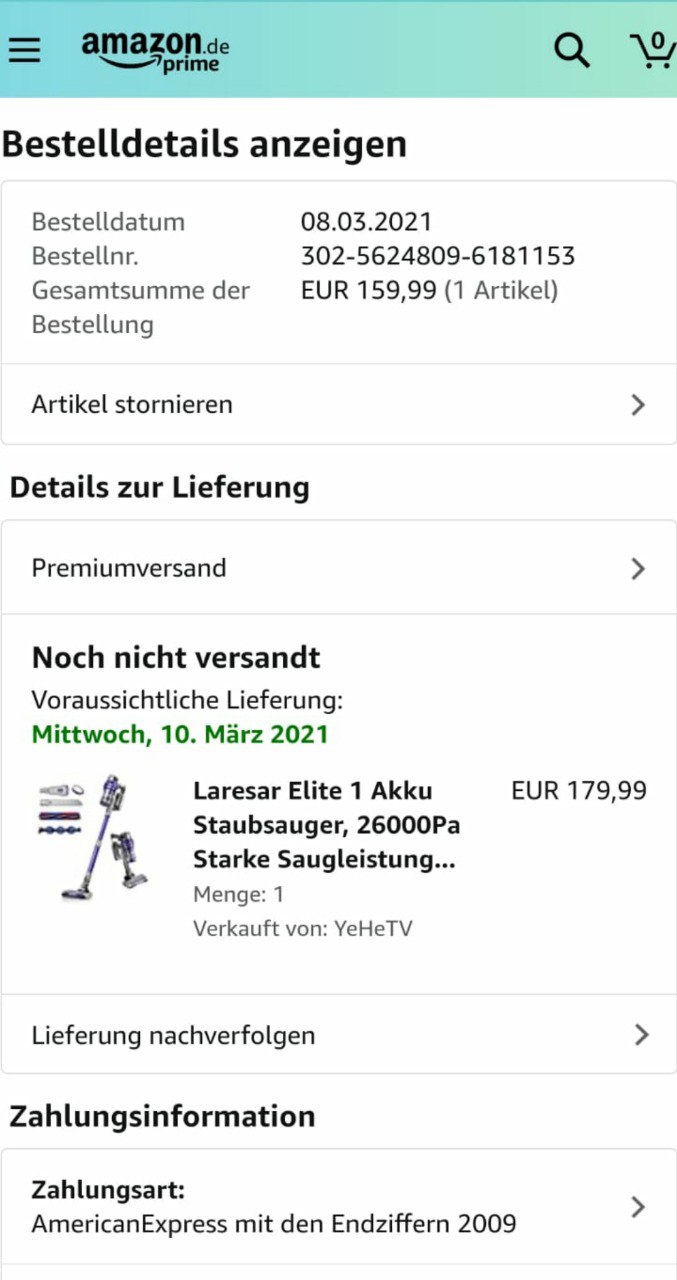
Task: Open the search magnifier
Action: pyautogui.click(x=571, y=49)
